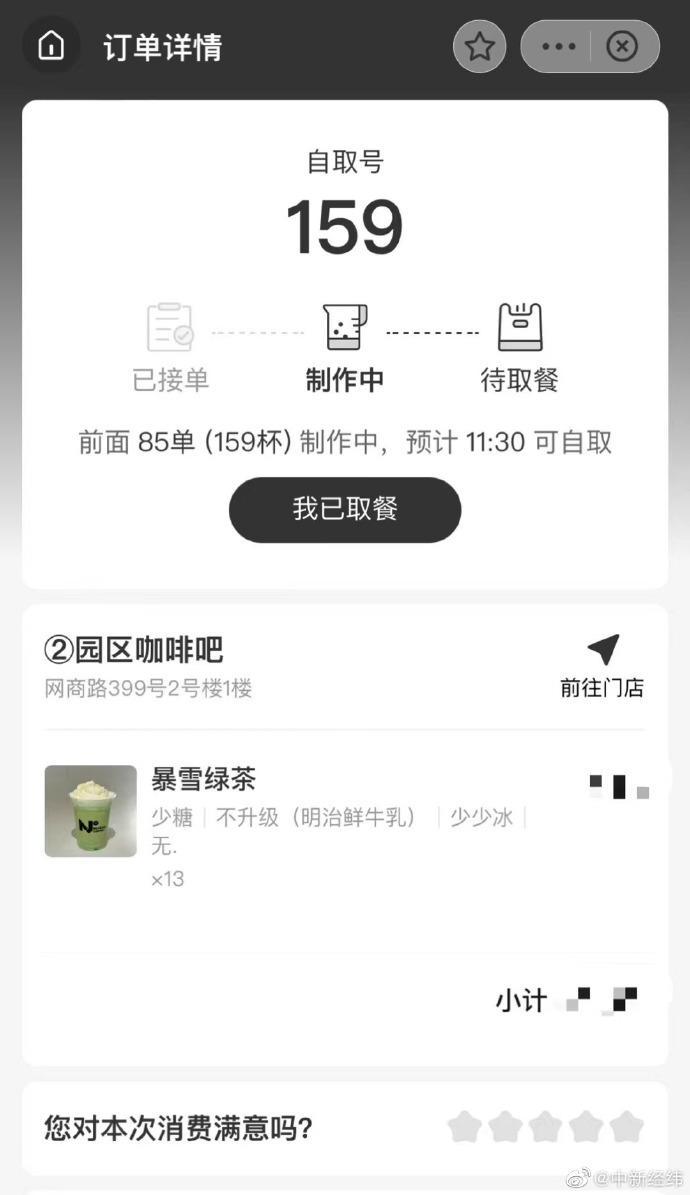Tap 我已取餐 button
Screen dimensions: 690x1195
[x=345, y=509]
